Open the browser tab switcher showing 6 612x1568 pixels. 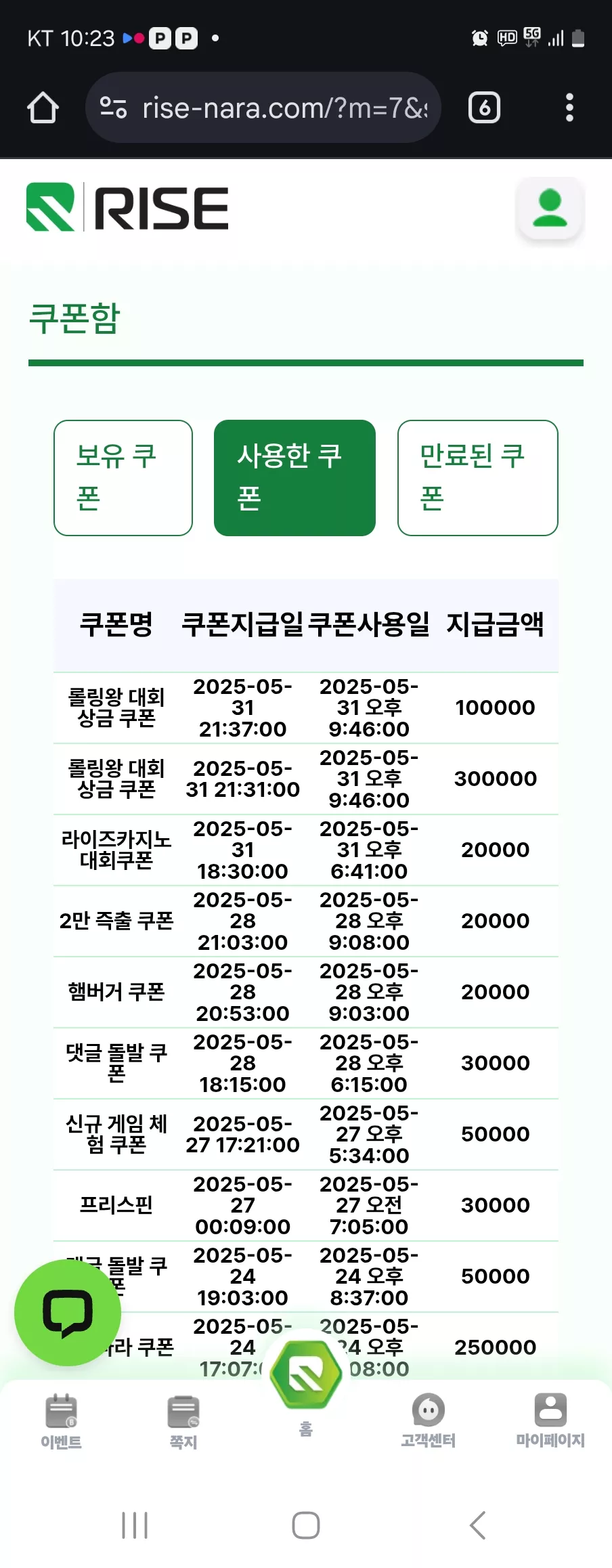[x=484, y=108]
